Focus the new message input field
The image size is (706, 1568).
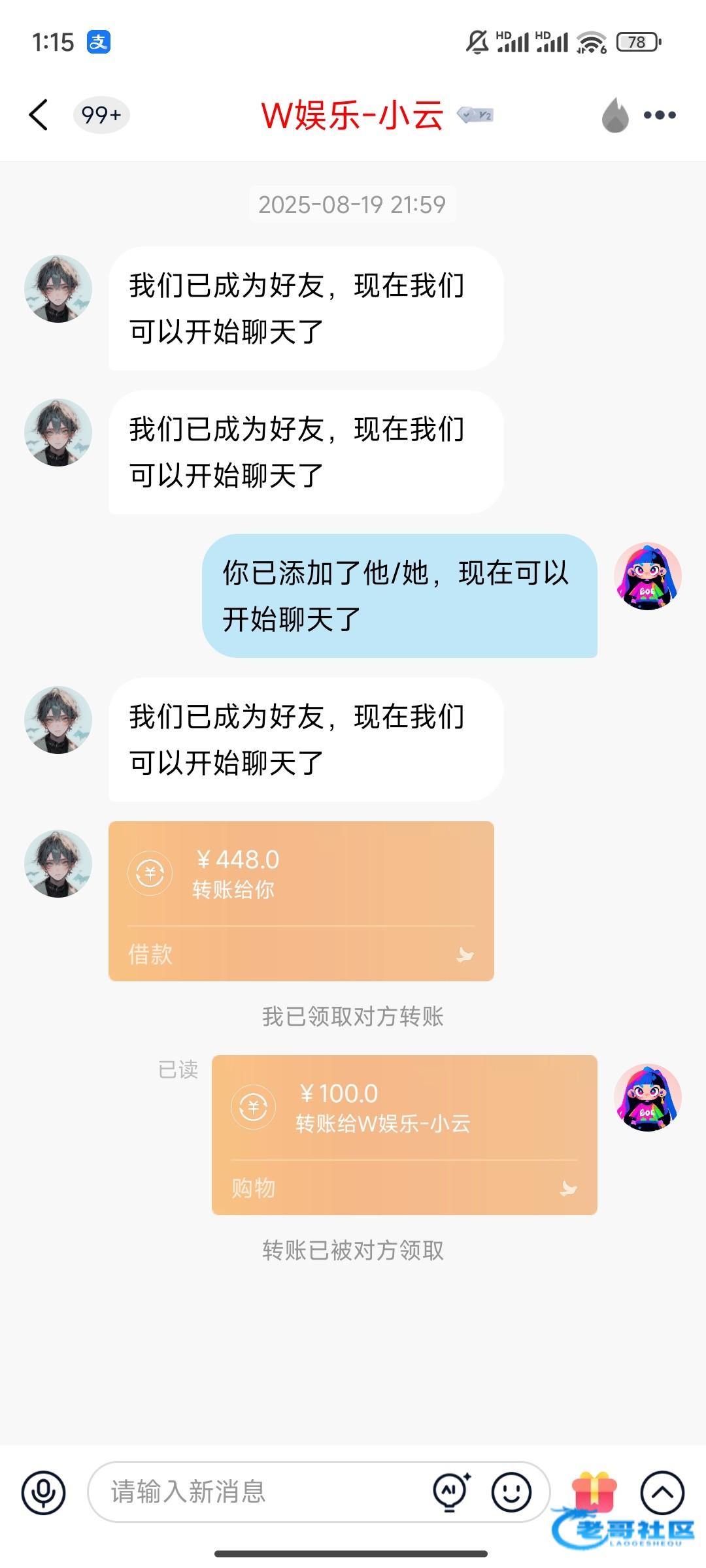tap(261, 1492)
